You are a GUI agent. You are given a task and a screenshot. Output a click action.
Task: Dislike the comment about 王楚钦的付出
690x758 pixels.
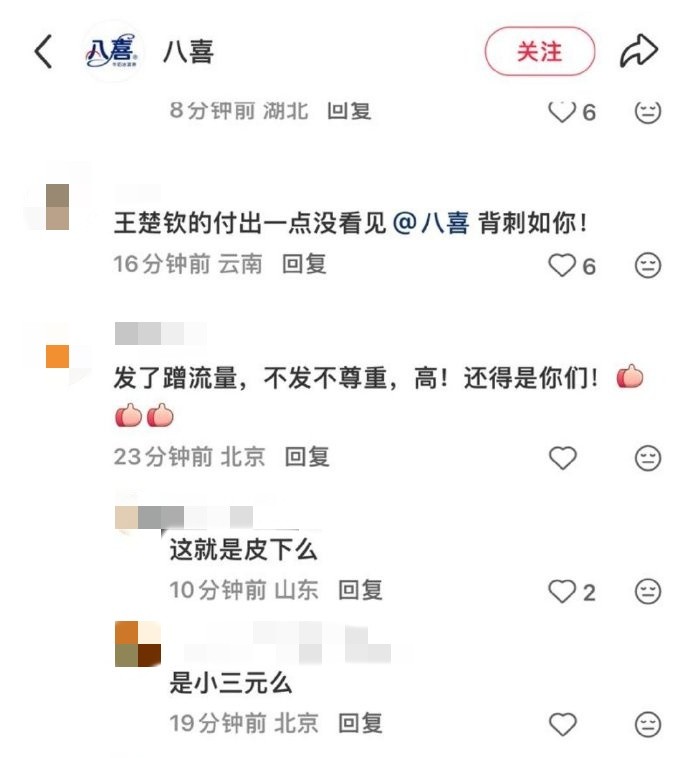648,265
